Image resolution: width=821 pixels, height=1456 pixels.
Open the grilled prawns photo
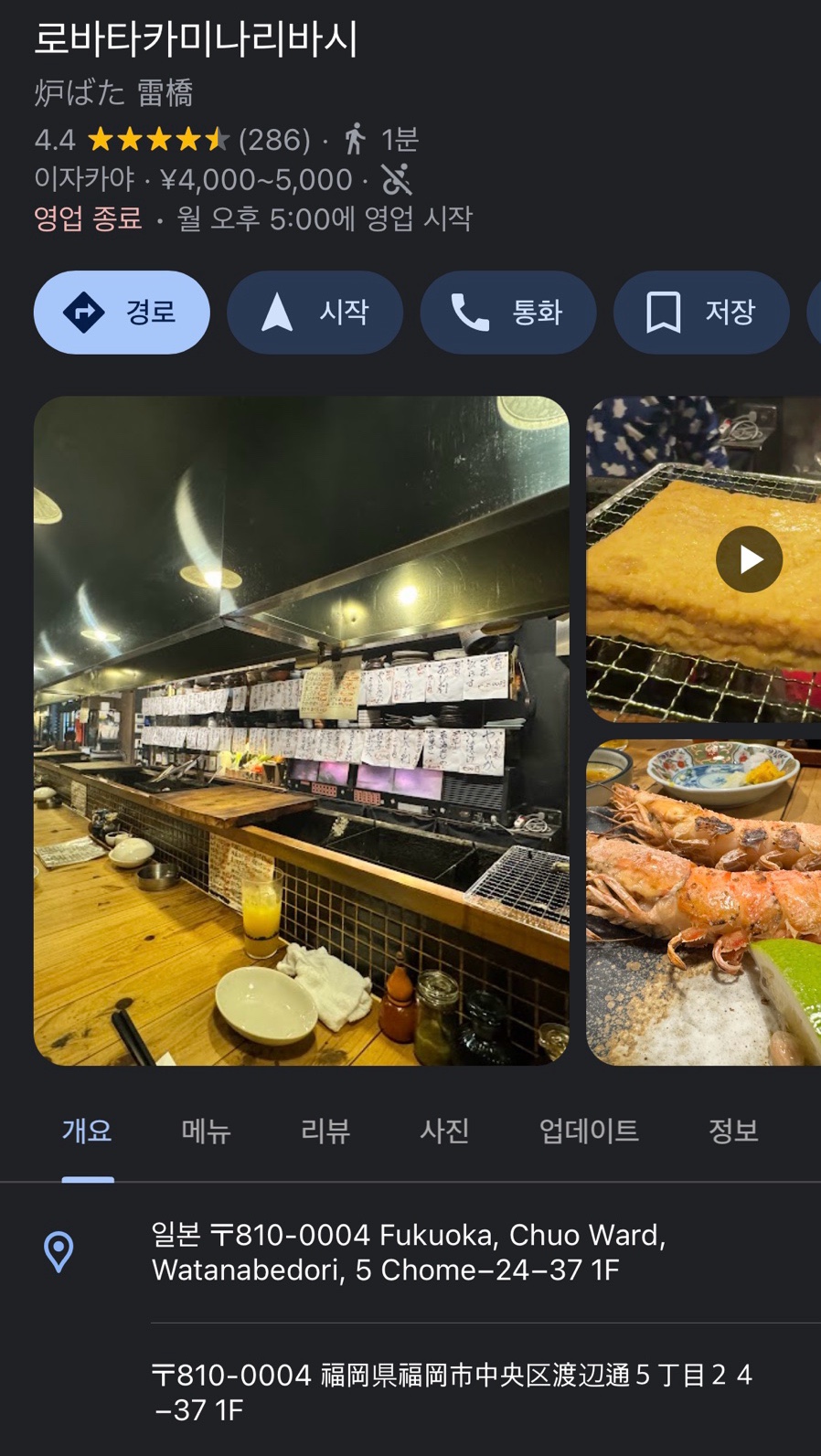pos(703,902)
